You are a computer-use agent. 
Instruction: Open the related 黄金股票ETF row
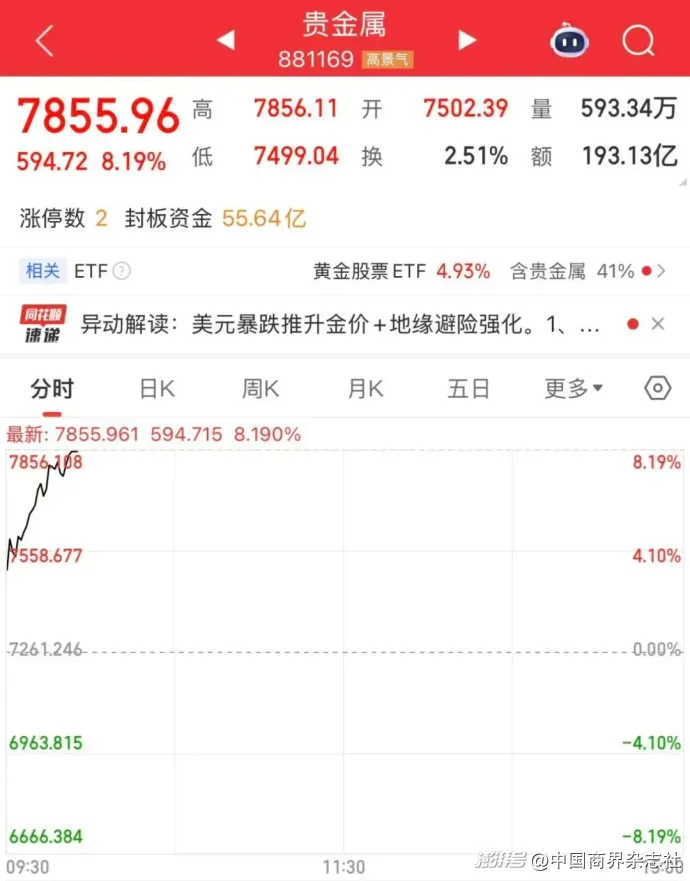[x=402, y=271]
